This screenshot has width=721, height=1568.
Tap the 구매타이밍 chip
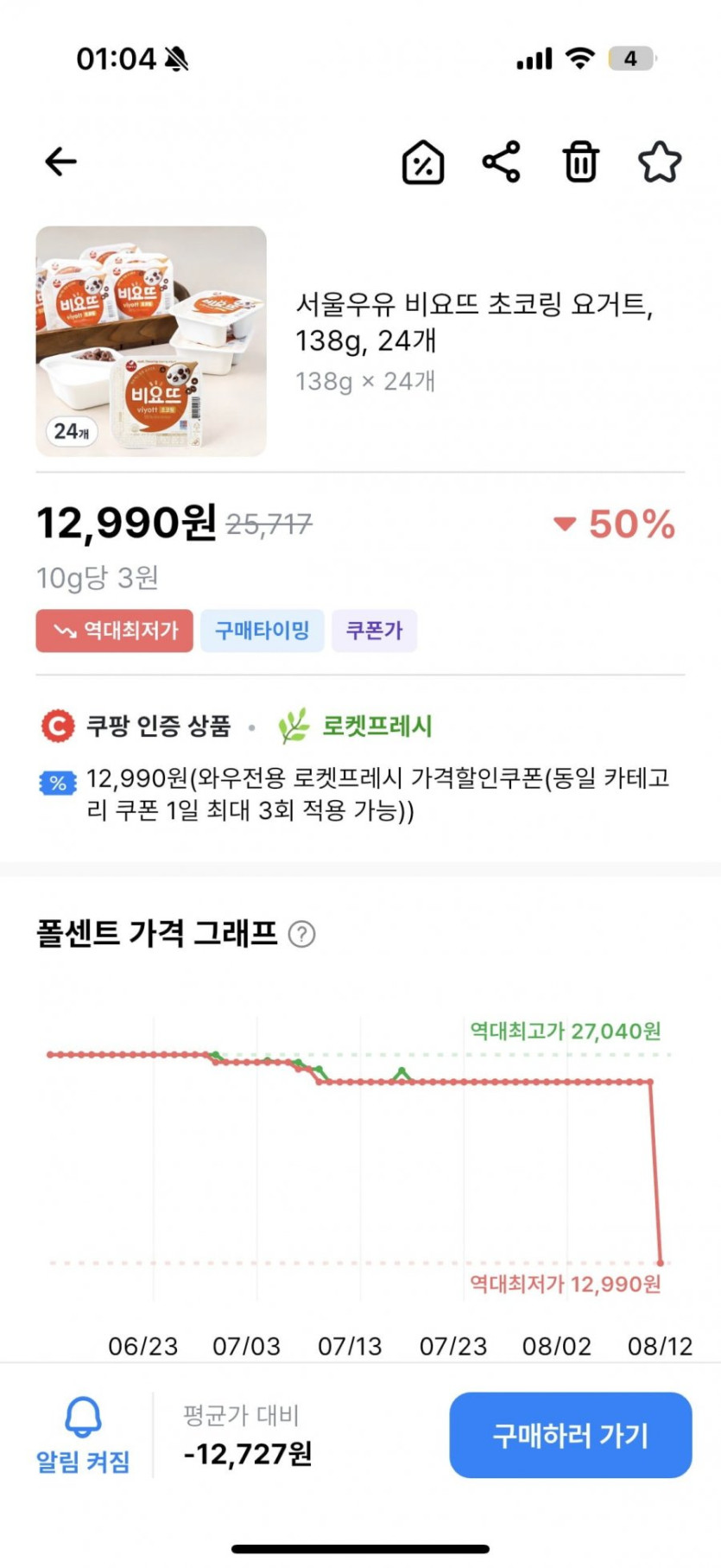(x=262, y=631)
